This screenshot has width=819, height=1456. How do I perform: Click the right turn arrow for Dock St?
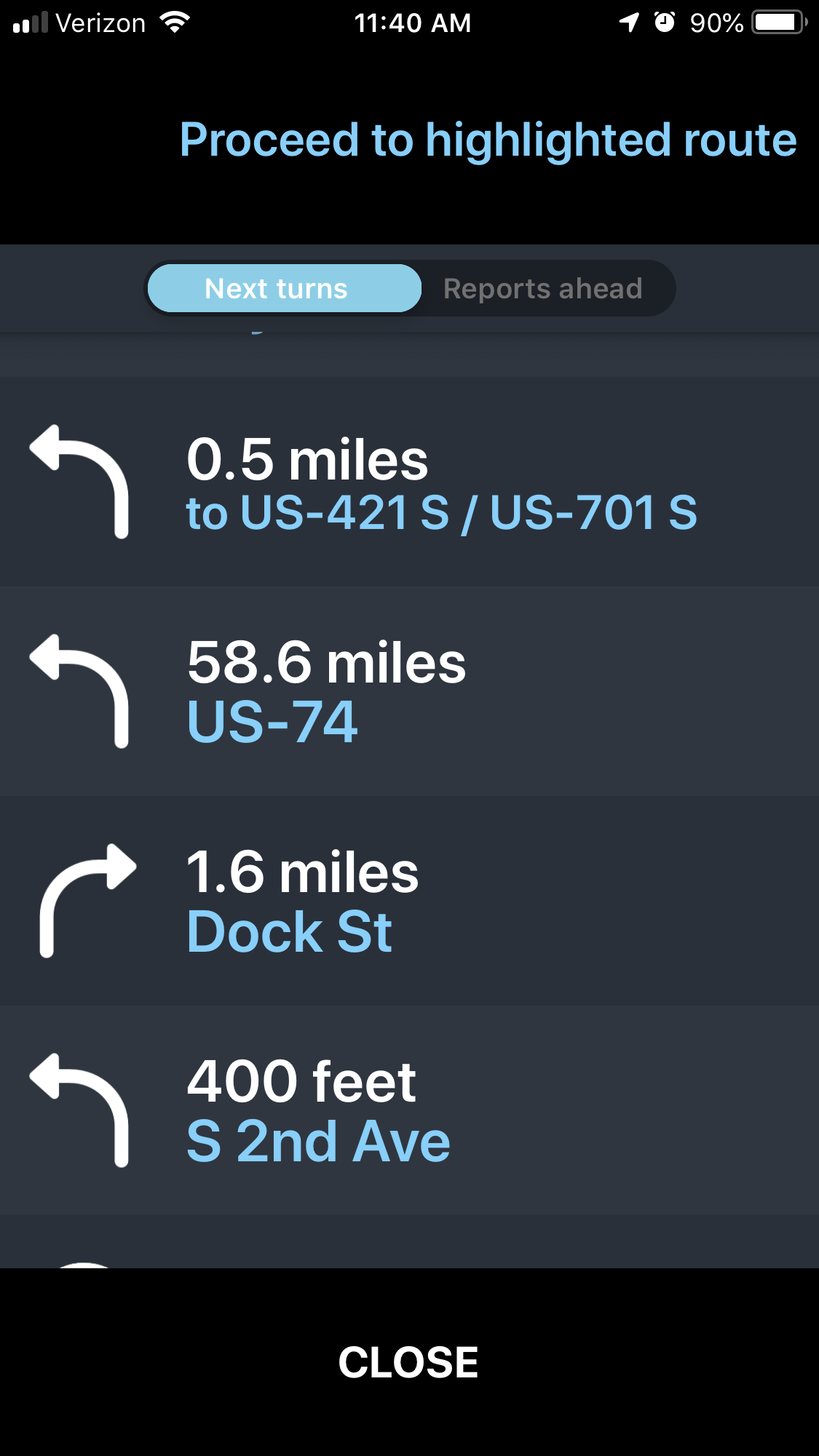click(86, 902)
